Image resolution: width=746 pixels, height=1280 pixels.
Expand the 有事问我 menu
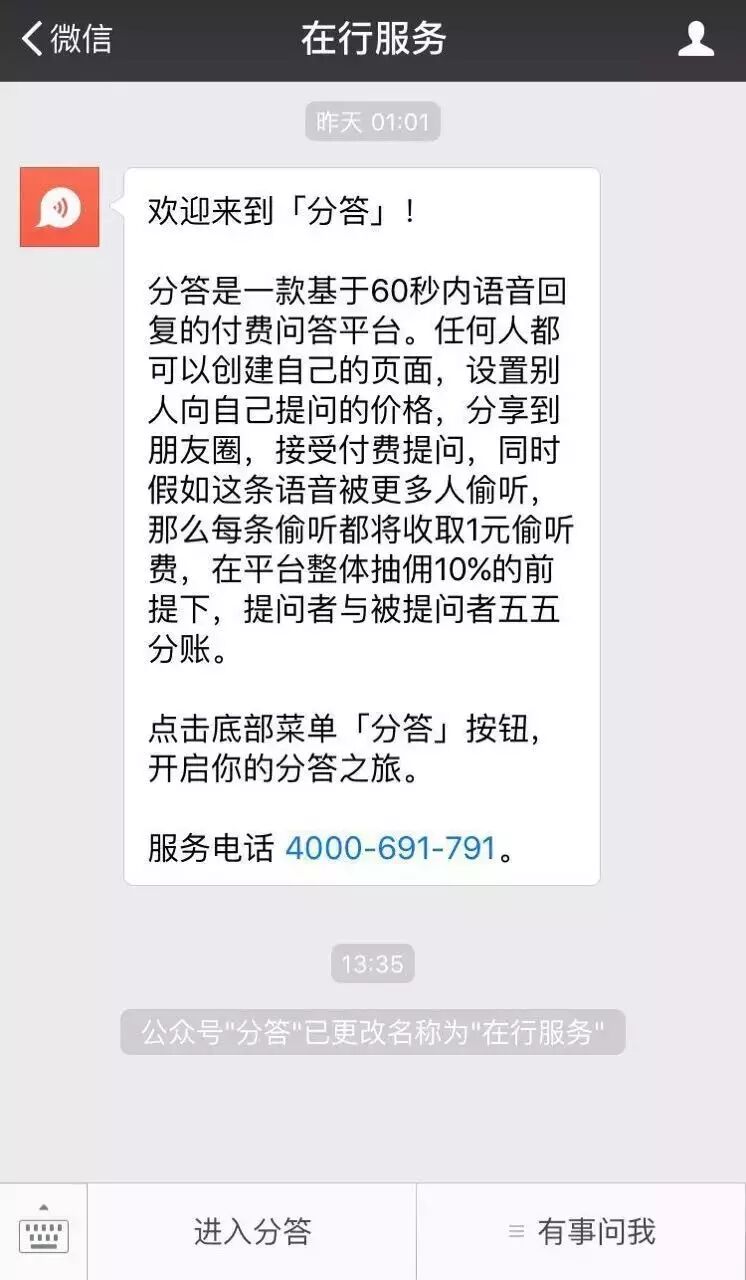pos(581,1231)
